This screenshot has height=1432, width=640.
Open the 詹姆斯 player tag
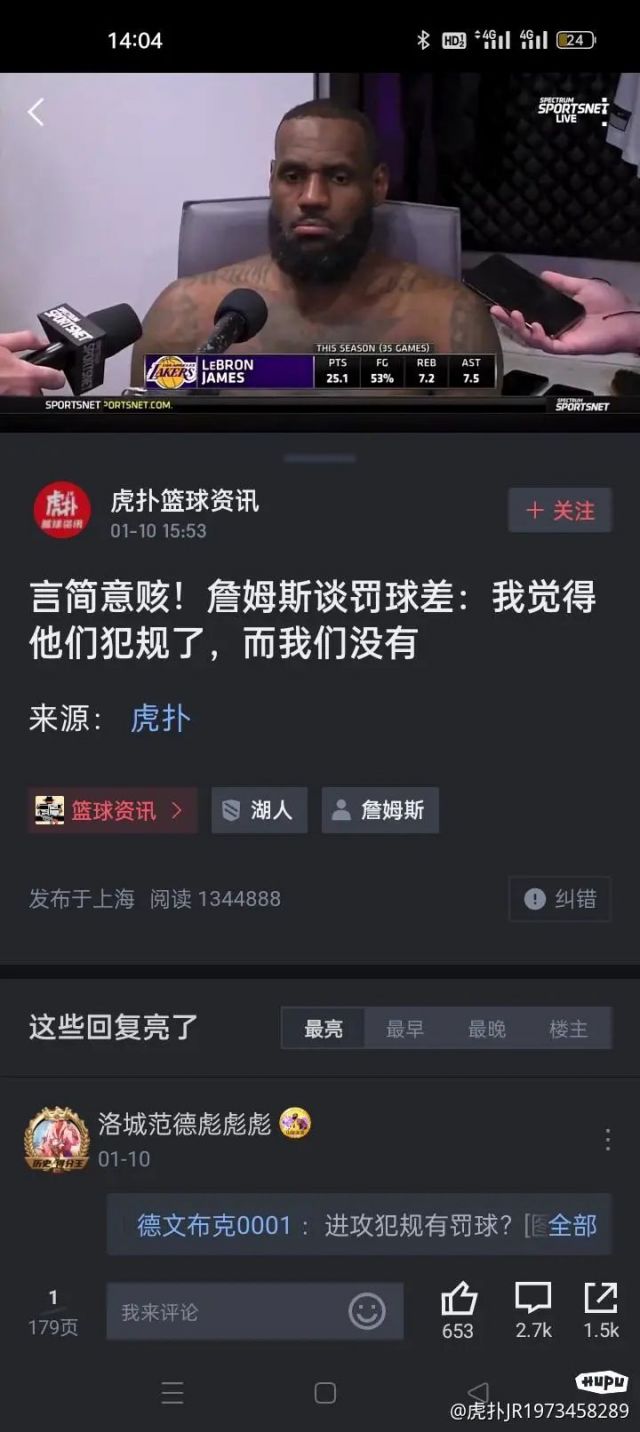380,810
